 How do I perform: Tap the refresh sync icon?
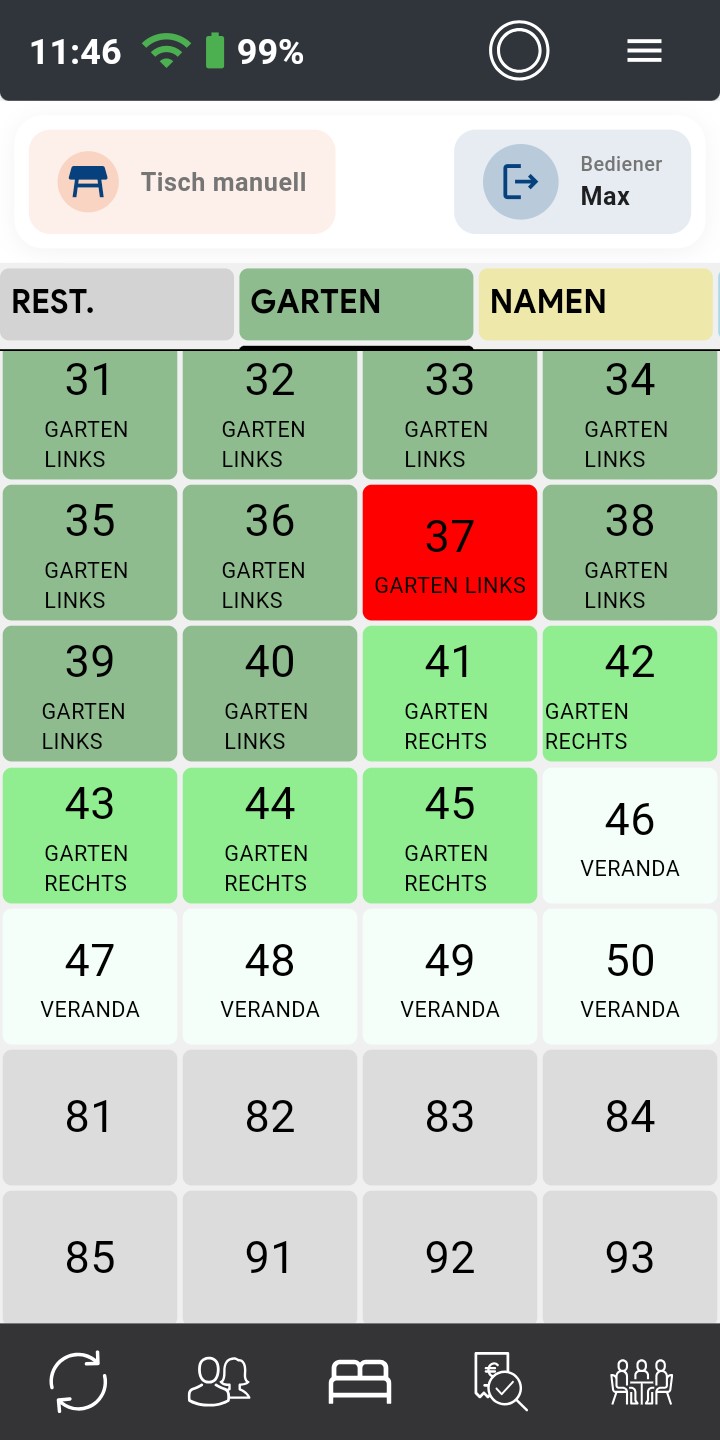pyautogui.click(x=78, y=1382)
